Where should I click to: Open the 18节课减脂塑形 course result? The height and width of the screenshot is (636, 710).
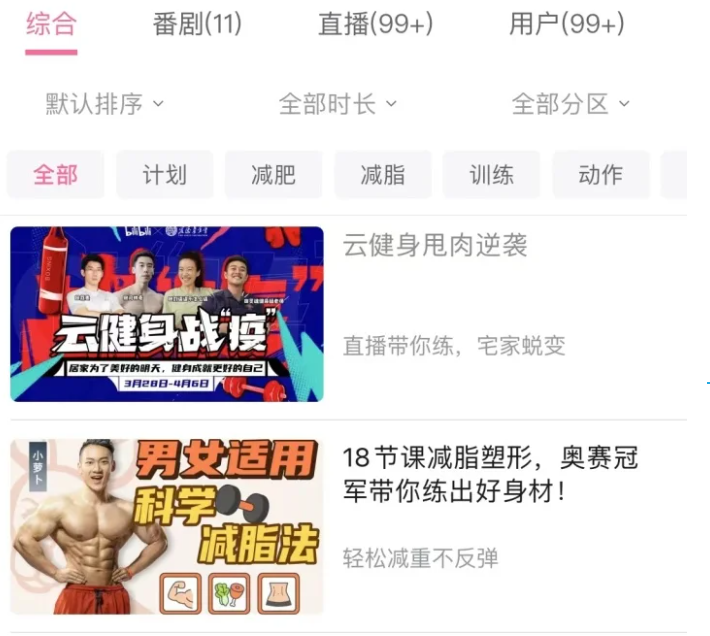[x=490, y=475]
